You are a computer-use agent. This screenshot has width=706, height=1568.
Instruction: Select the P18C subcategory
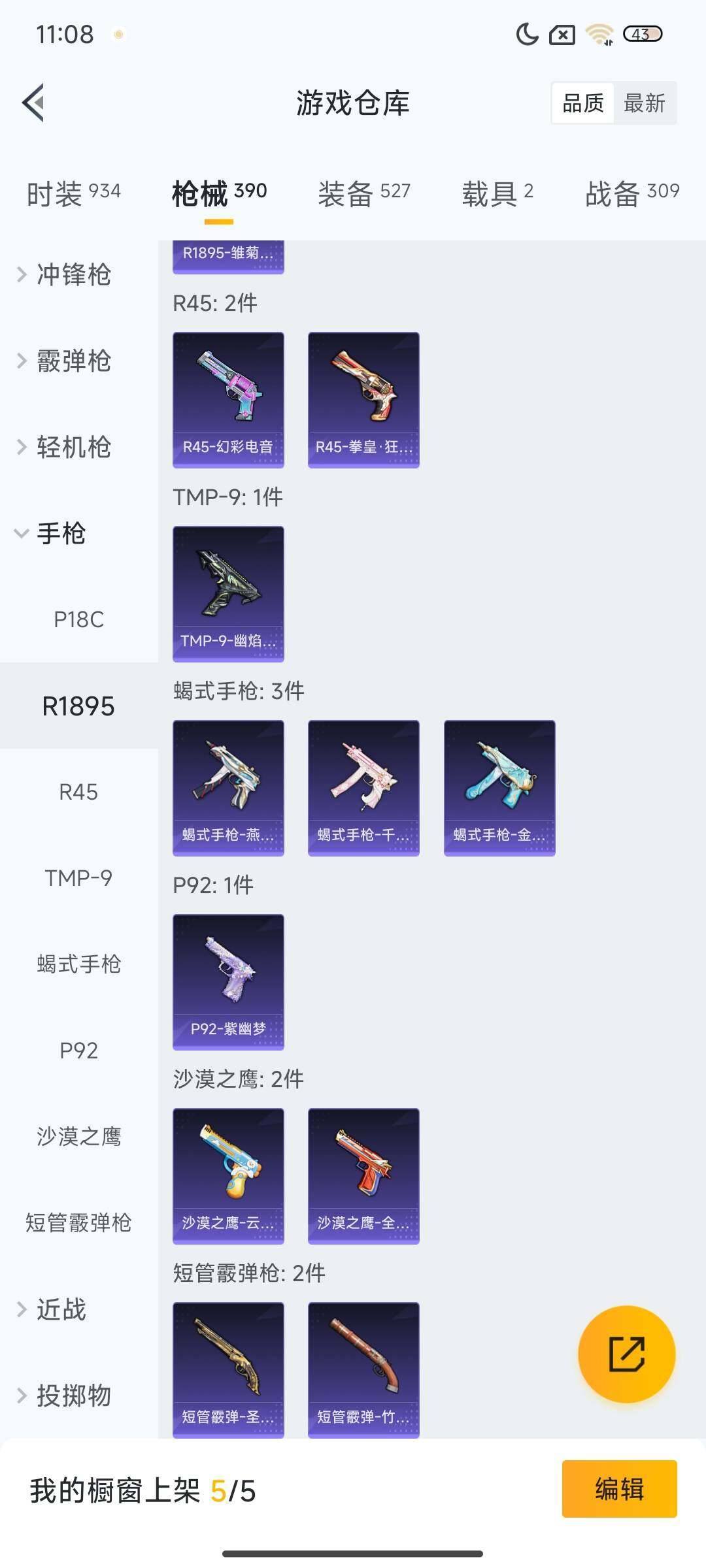click(x=78, y=619)
